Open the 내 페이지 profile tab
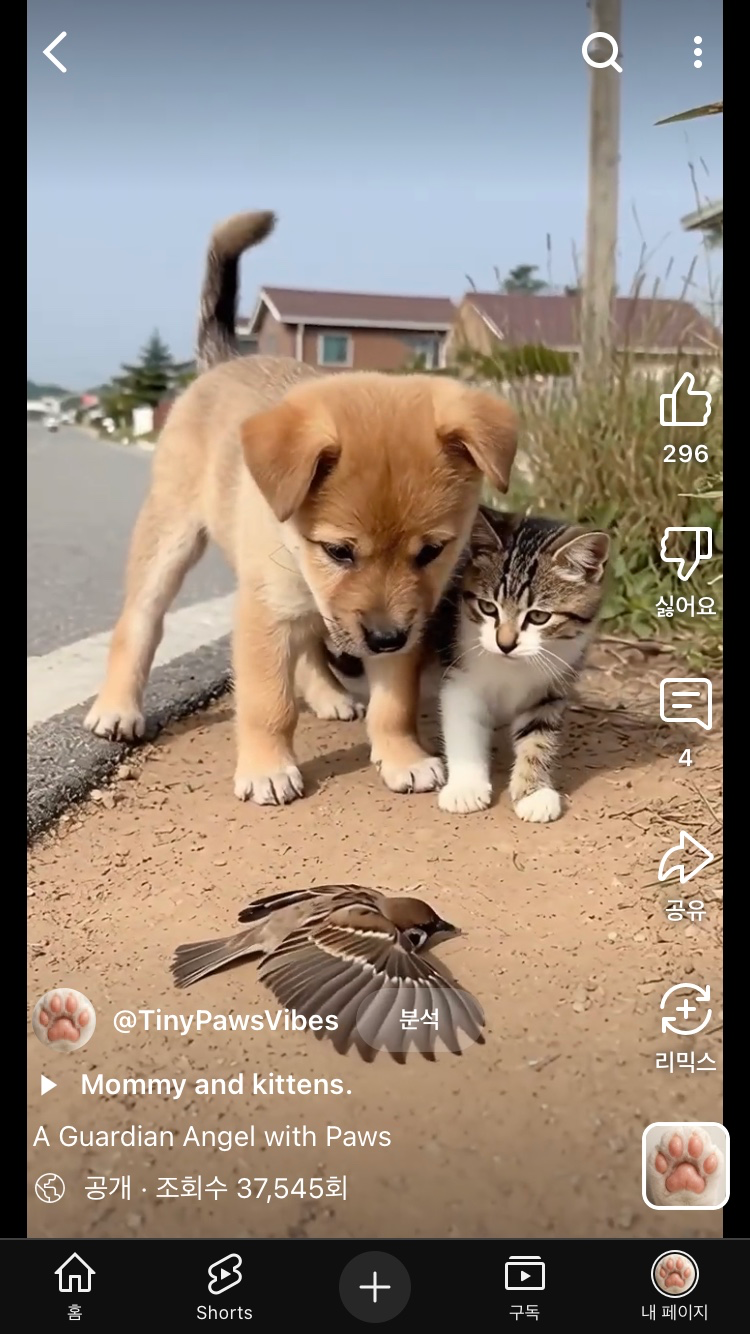Screen dimensions: 750x1334 [x=674, y=1286]
